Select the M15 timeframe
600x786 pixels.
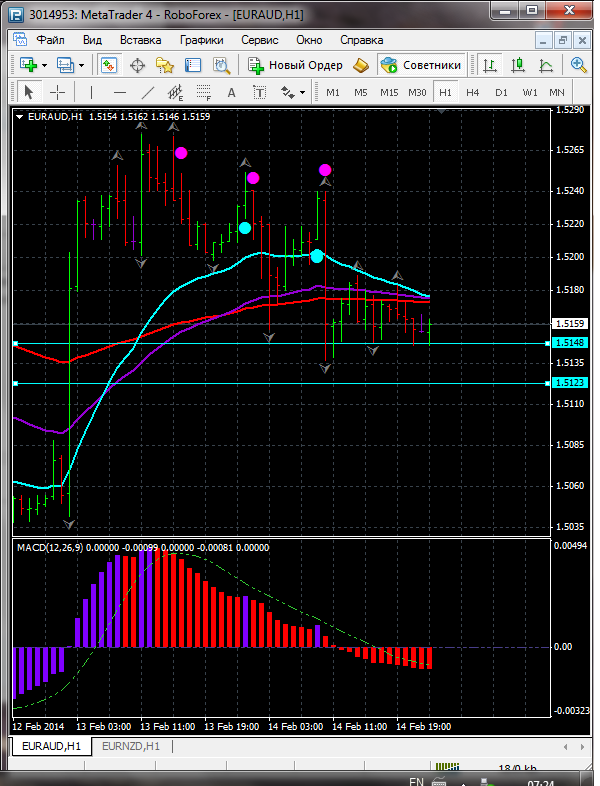tap(389, 92)
